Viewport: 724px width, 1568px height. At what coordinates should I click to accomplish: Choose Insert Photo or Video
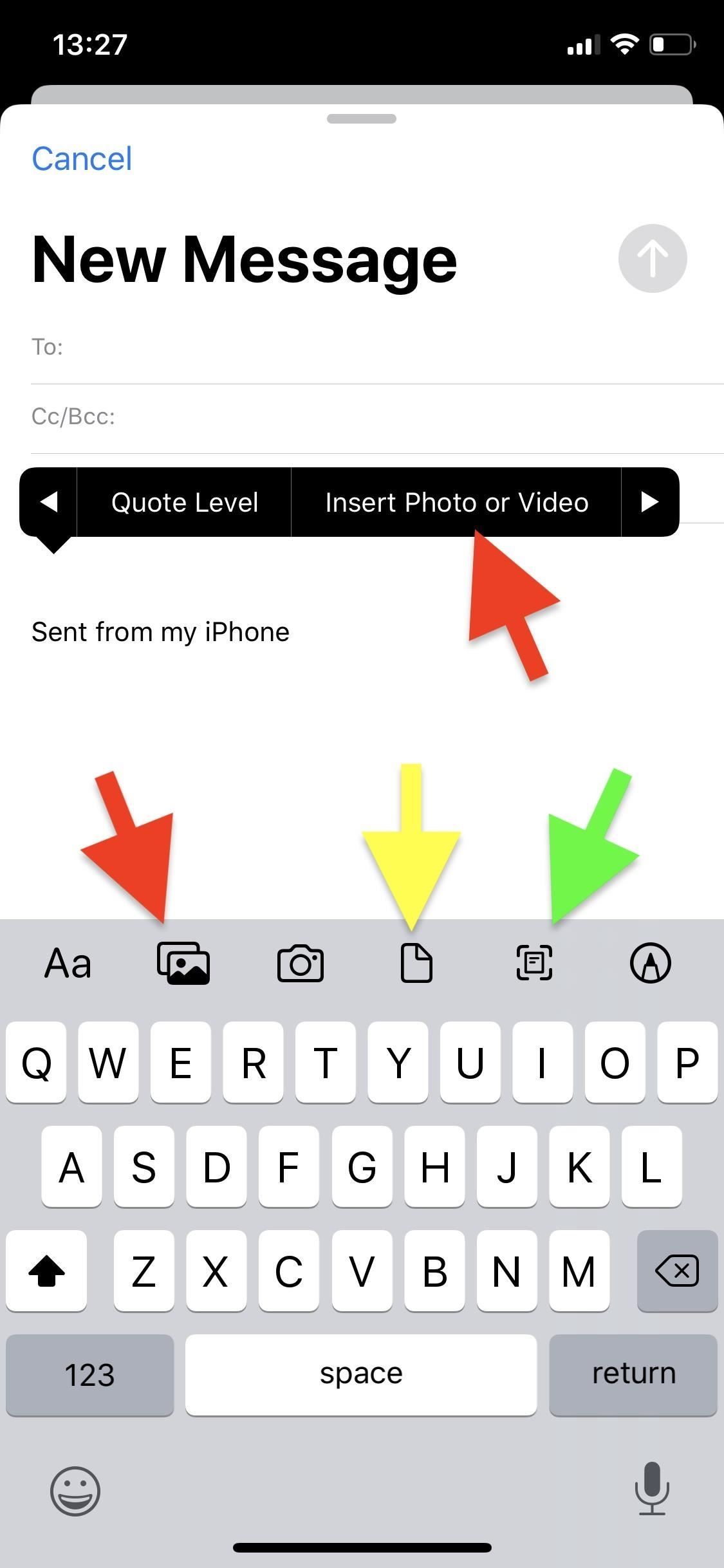point(456,502)
